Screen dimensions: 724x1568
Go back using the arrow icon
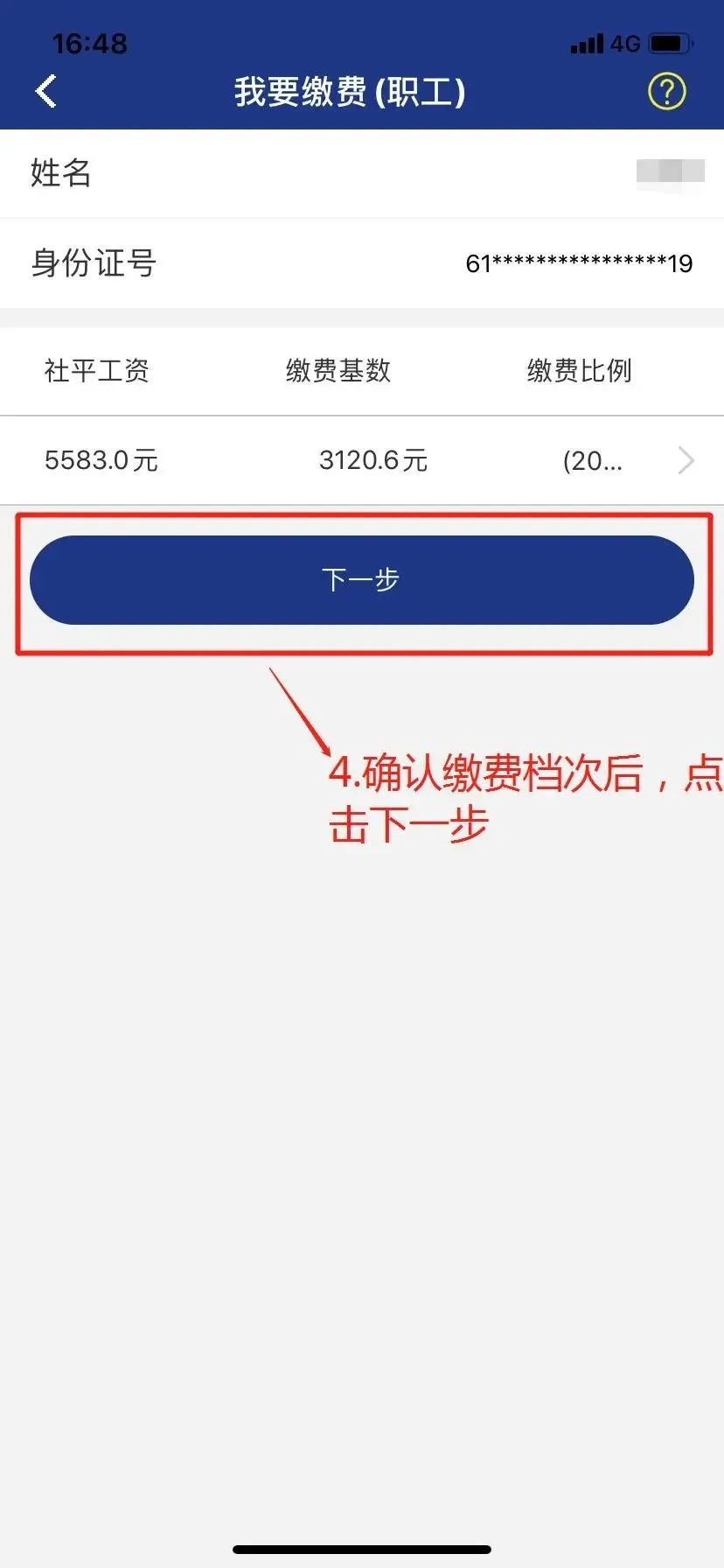(x=46, y=91)
